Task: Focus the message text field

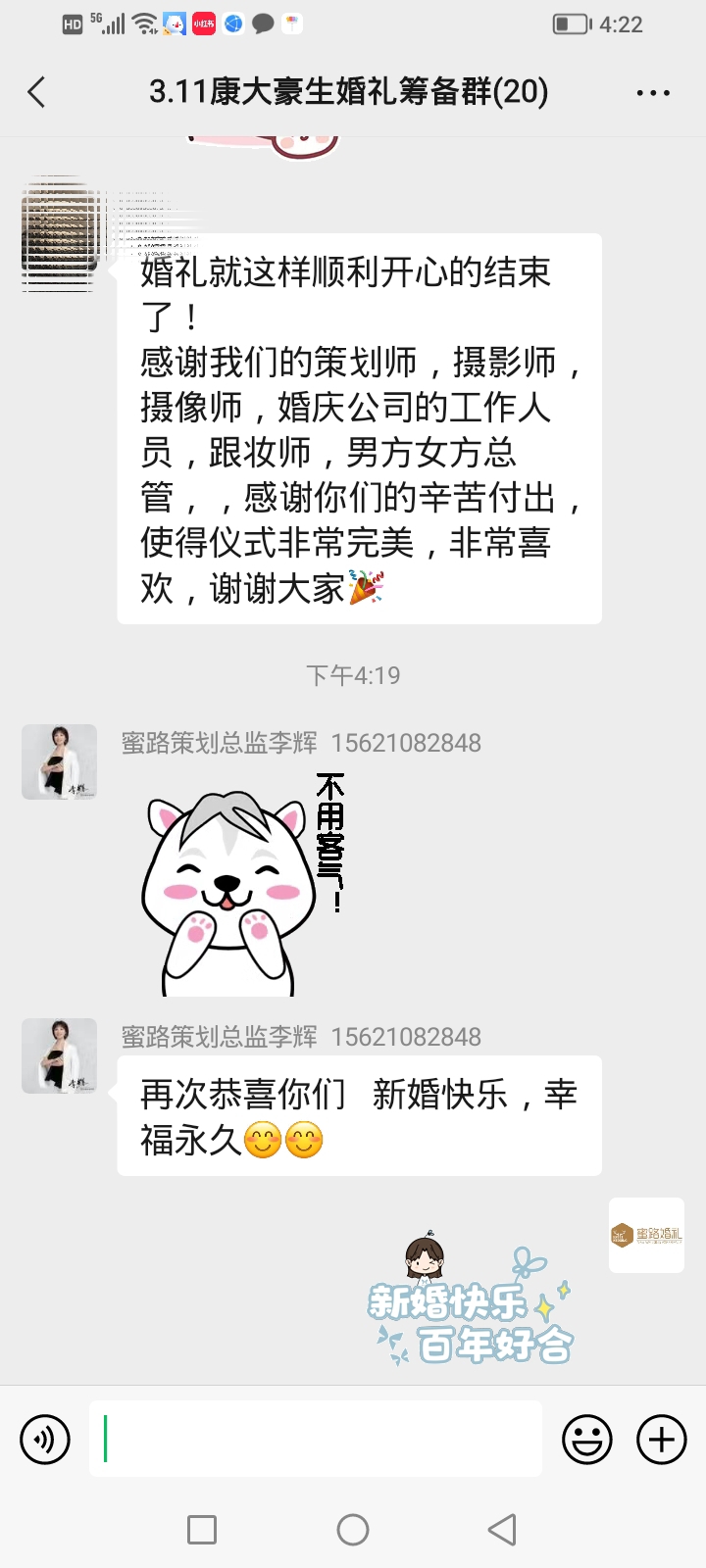Action: (316, 1439)
